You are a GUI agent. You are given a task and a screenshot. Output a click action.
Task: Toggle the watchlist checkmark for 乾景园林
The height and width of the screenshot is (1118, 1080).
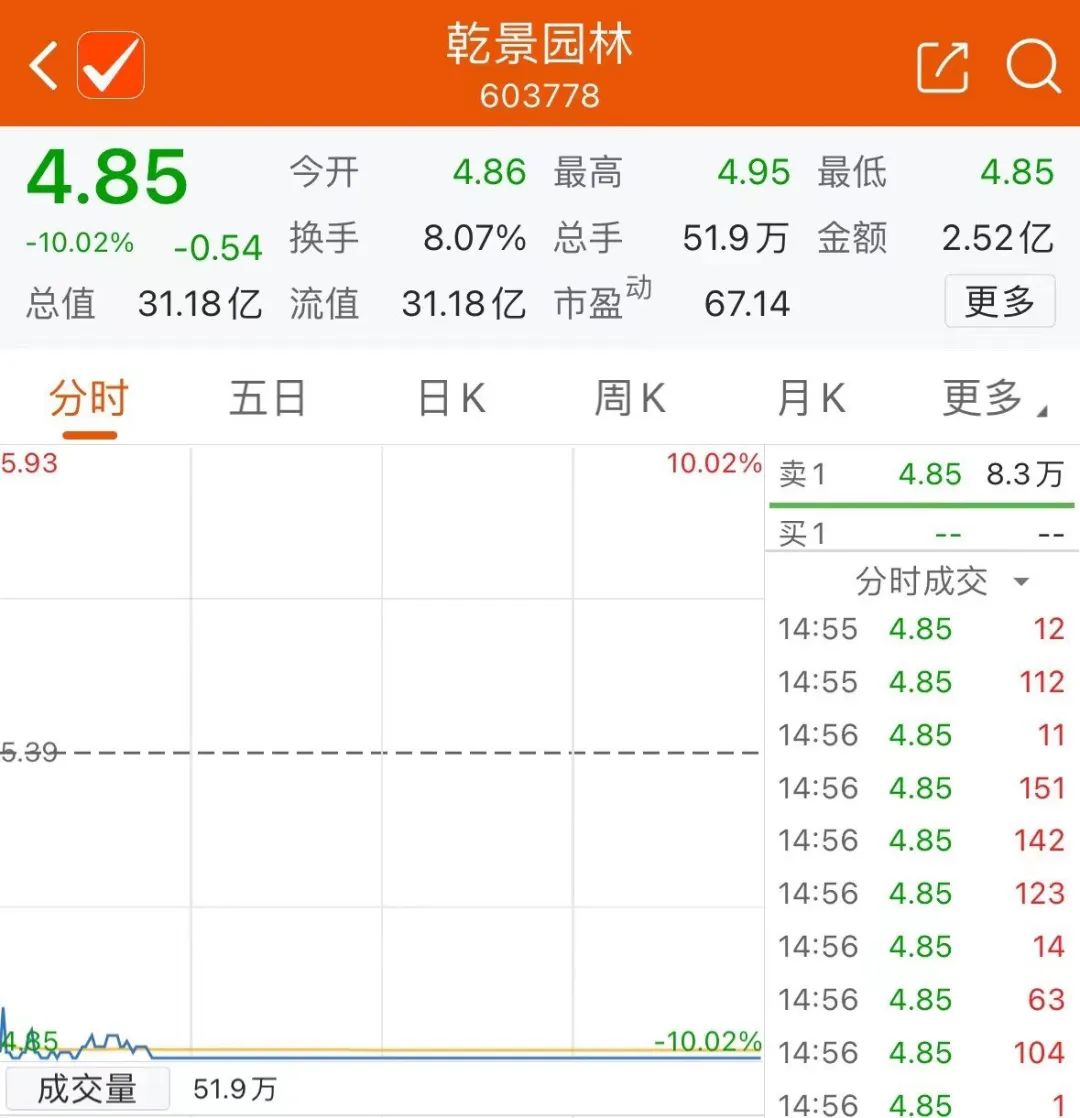tap(111, 66)
